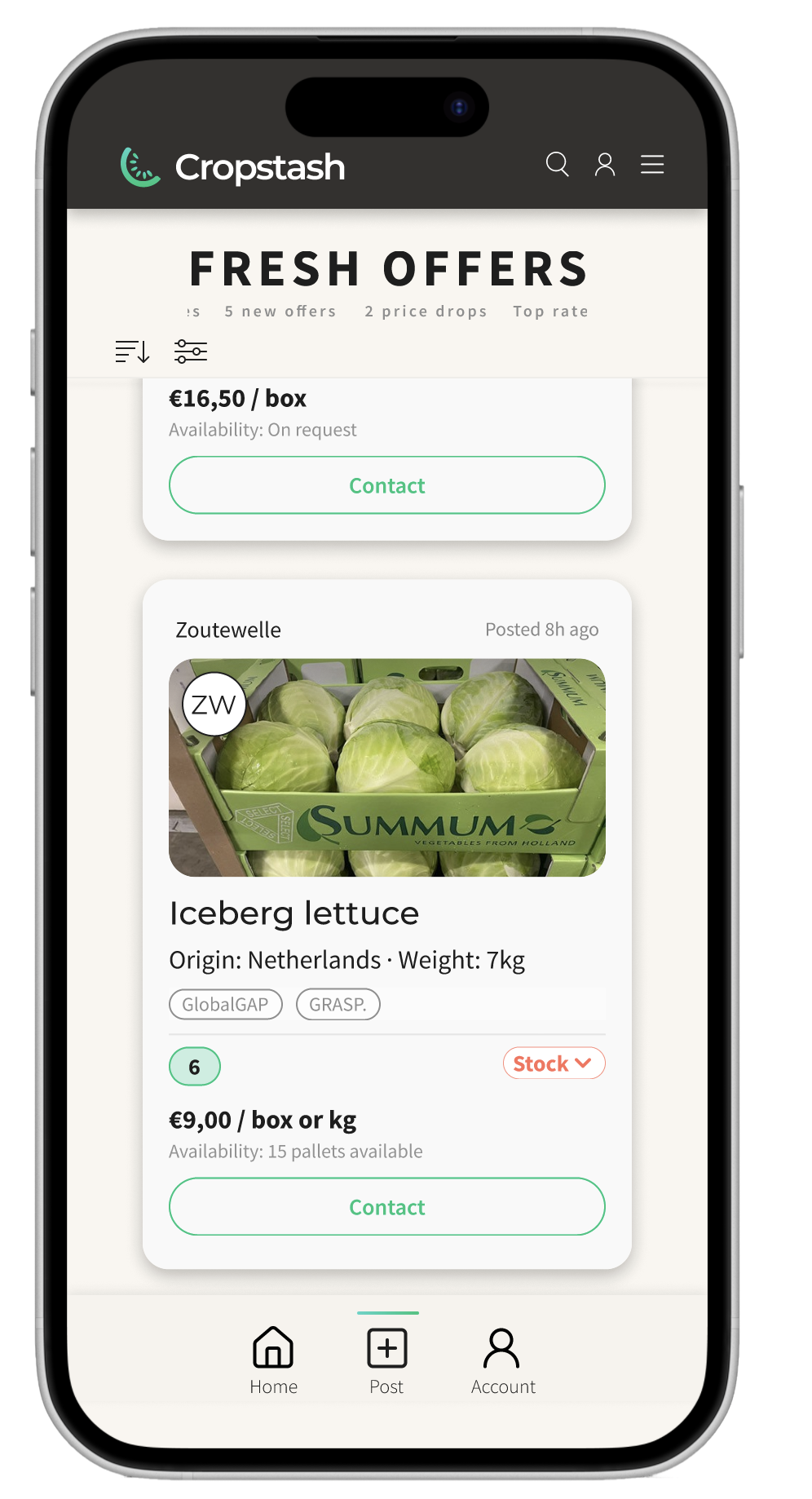The height and width of the screenshot is (1499, 812).
Task: Open the Account tab
Action: pyautogui.click(x=502, y=1360)
